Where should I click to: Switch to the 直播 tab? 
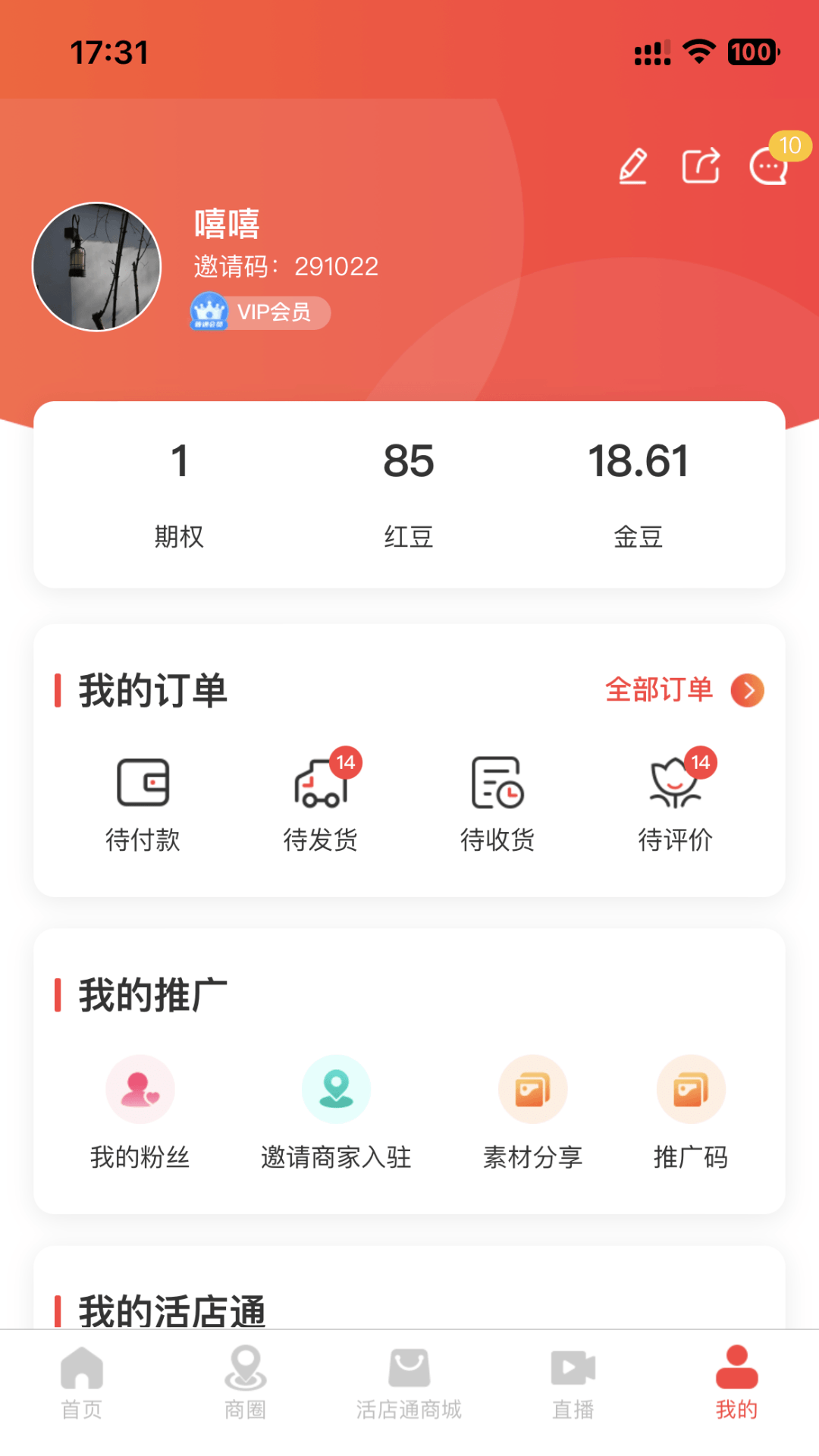pos(573,1382)
